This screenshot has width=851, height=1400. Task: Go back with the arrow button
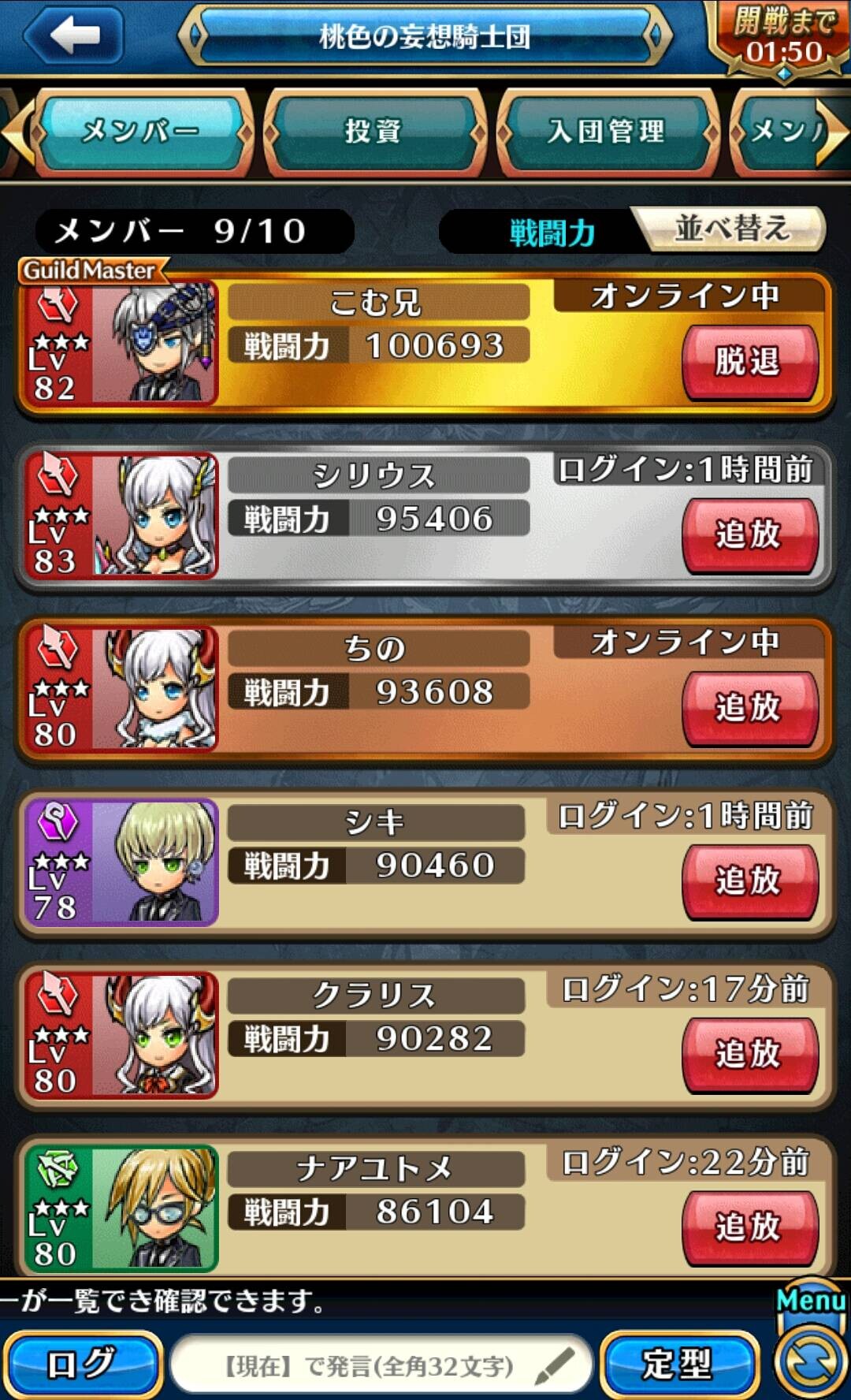(x=73, y=35)
